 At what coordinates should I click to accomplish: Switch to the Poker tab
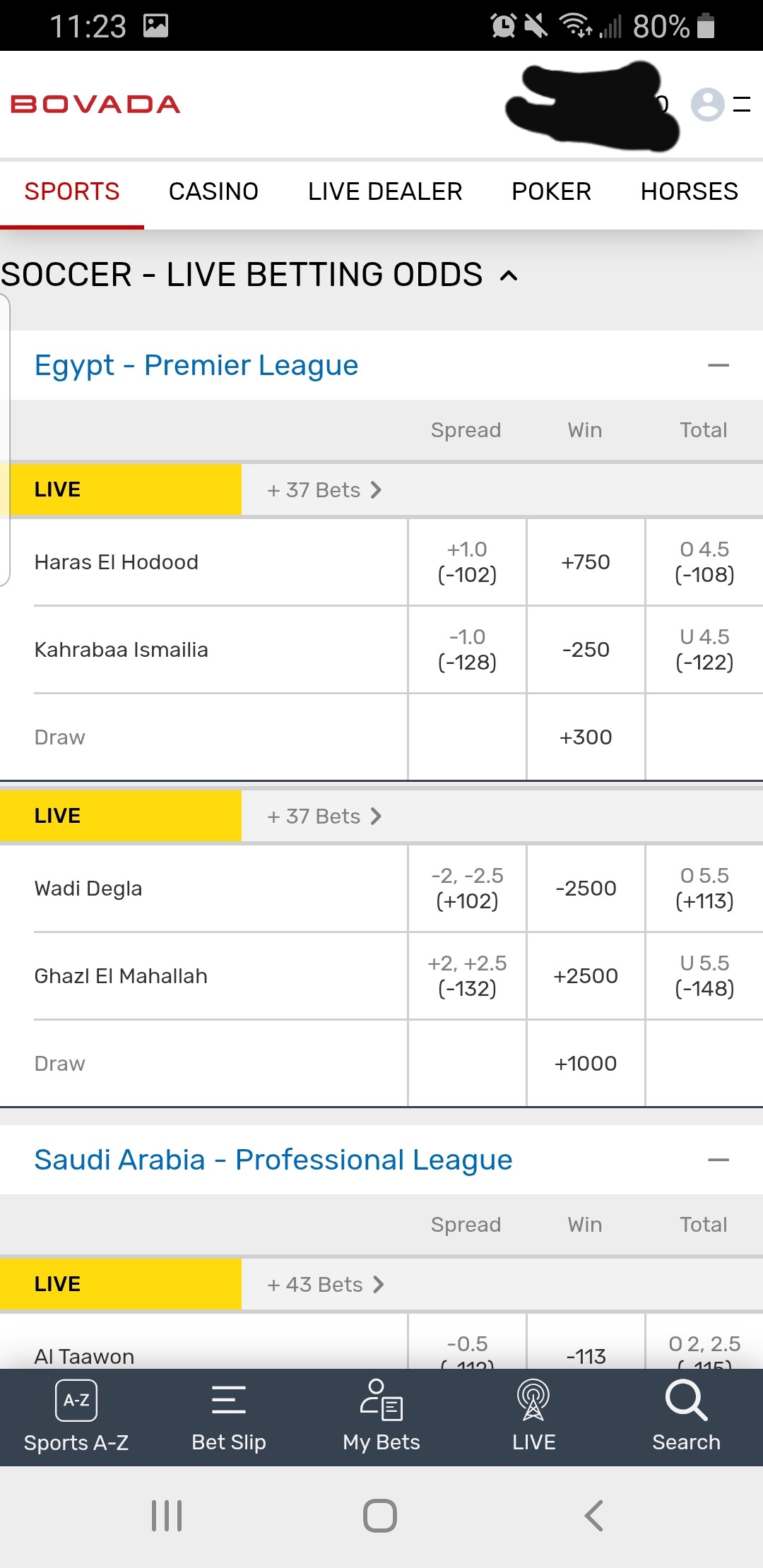551,191
